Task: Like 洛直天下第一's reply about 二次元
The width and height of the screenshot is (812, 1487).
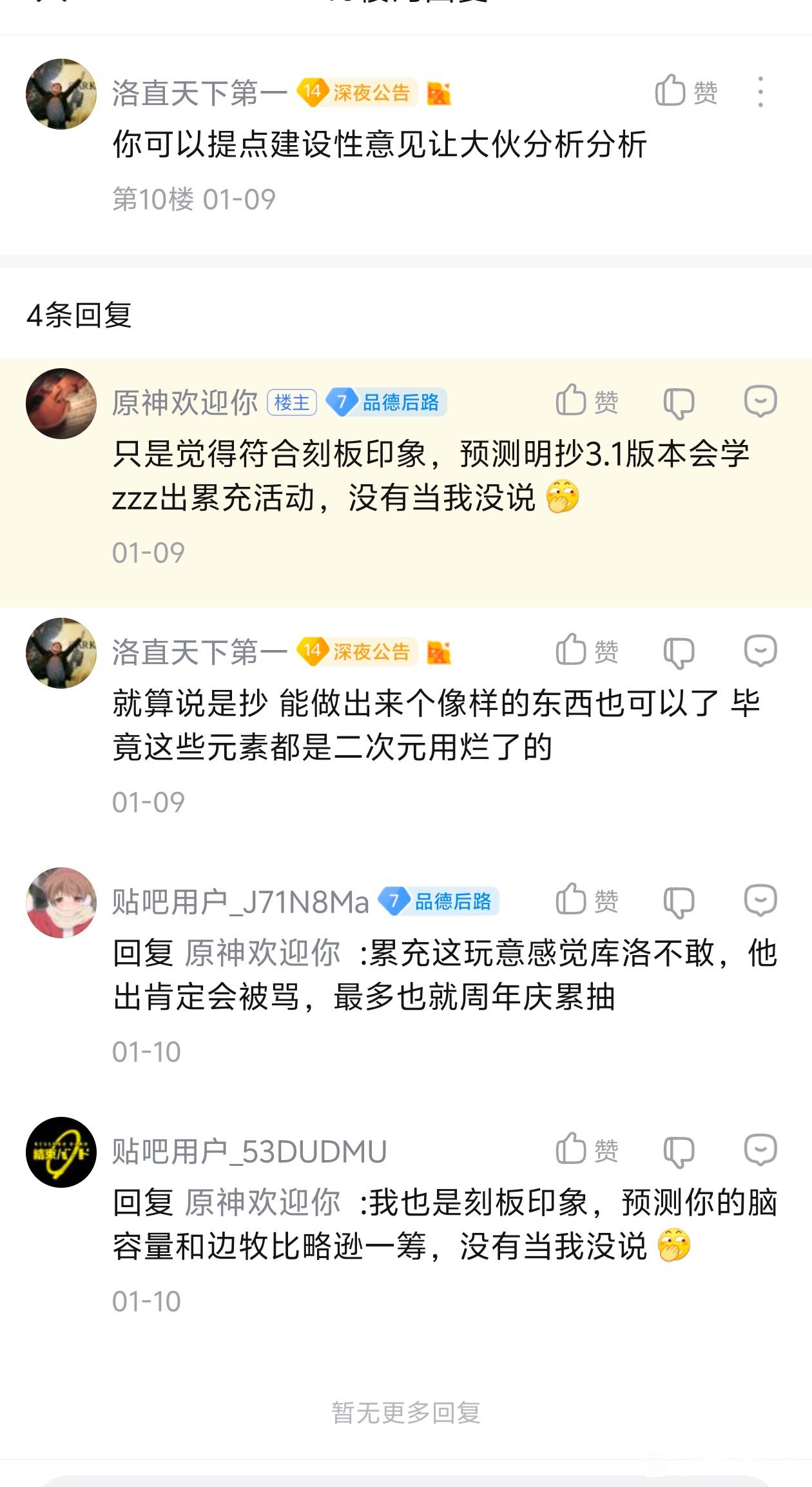Action: point(586,651)
